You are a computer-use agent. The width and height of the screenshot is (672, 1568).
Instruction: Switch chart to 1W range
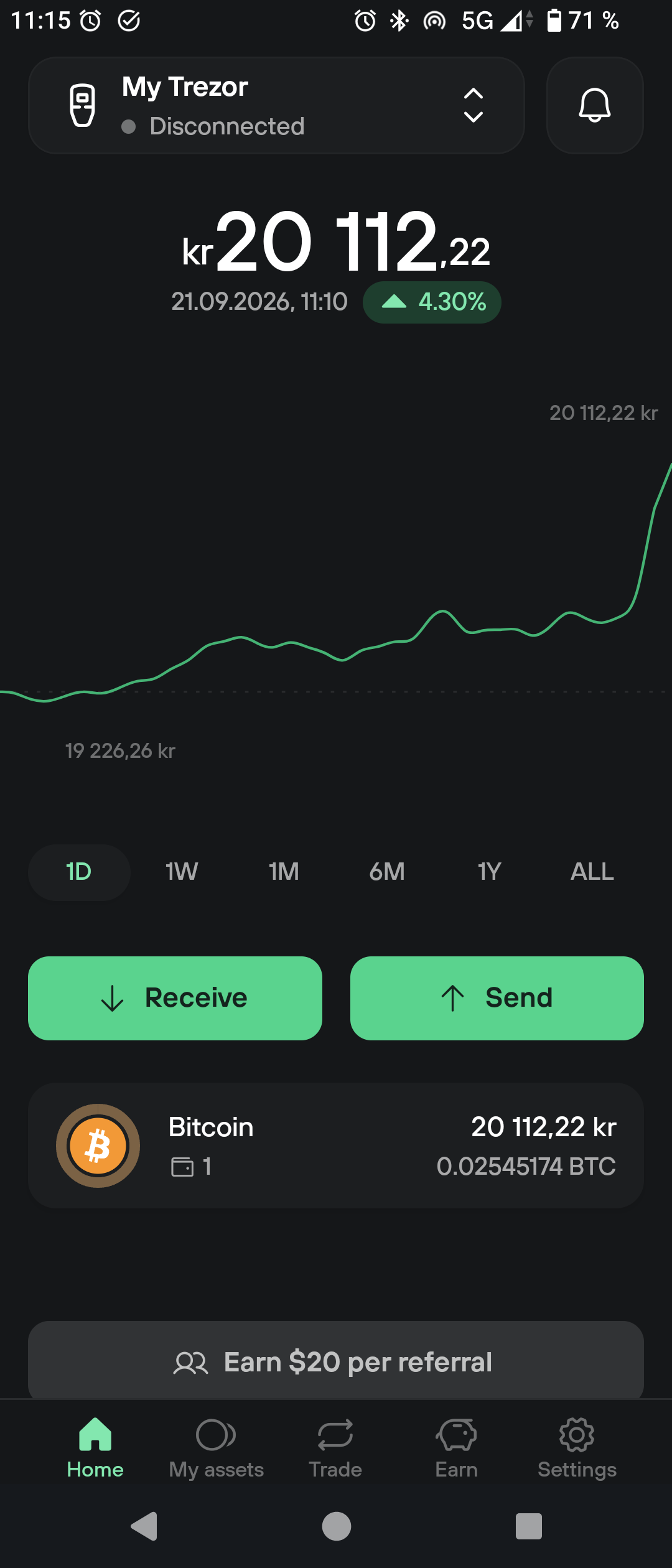tap(182, 872)
